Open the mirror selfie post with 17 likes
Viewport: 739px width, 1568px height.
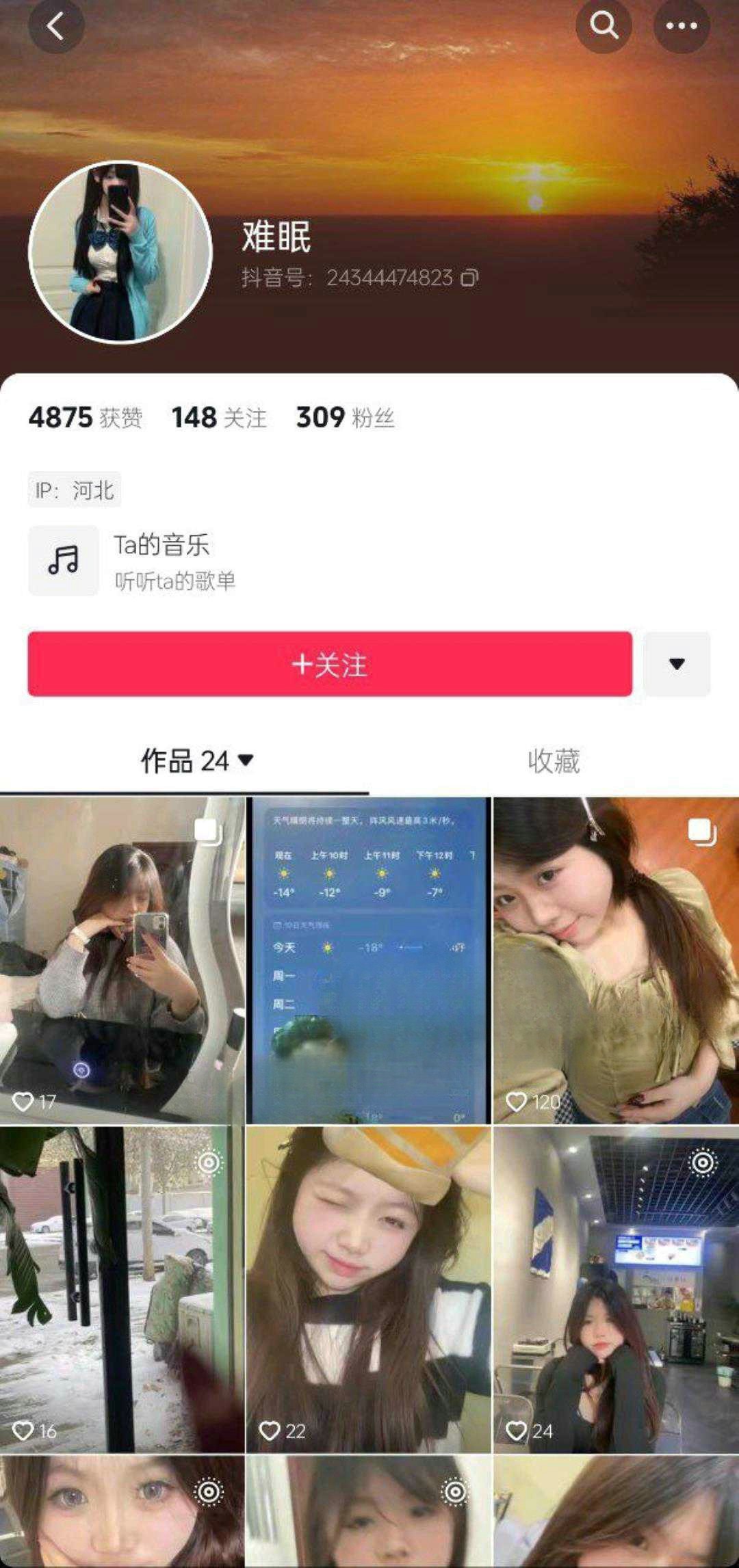122,960
